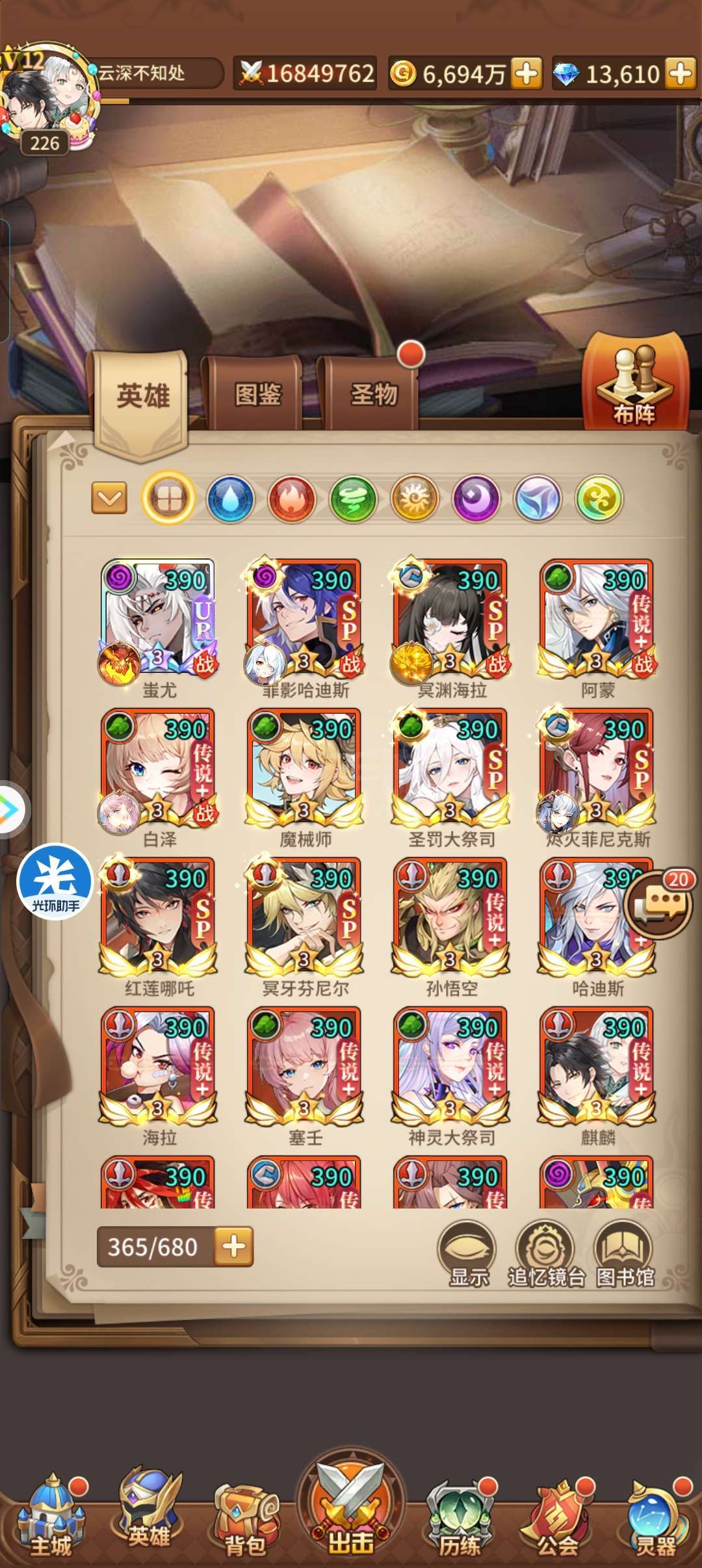Tap the 出击 battle button
The width and height of the screenshot is (702, 1568).
351,1506
